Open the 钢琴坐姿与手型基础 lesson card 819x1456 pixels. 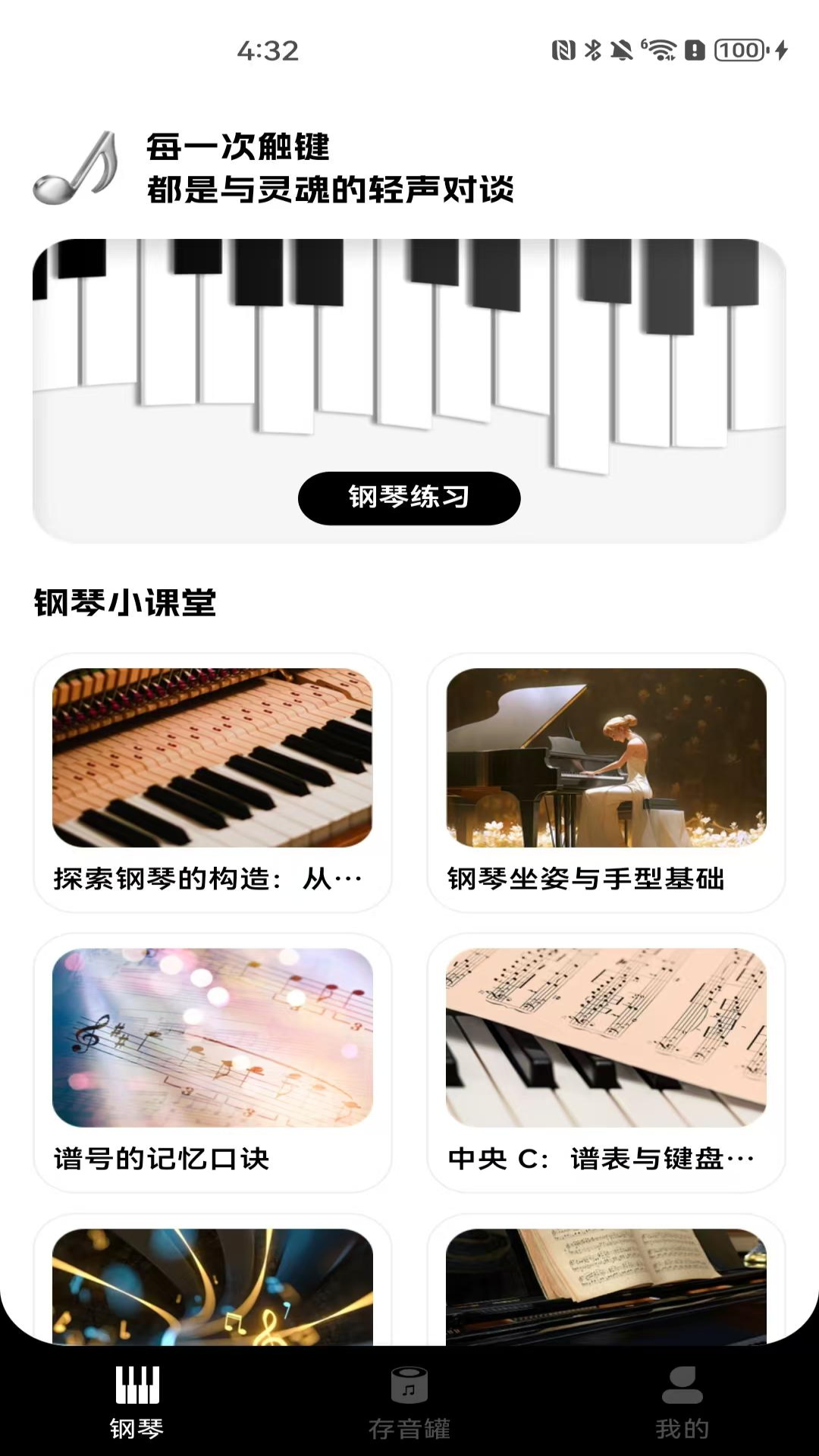click(606, 783)
